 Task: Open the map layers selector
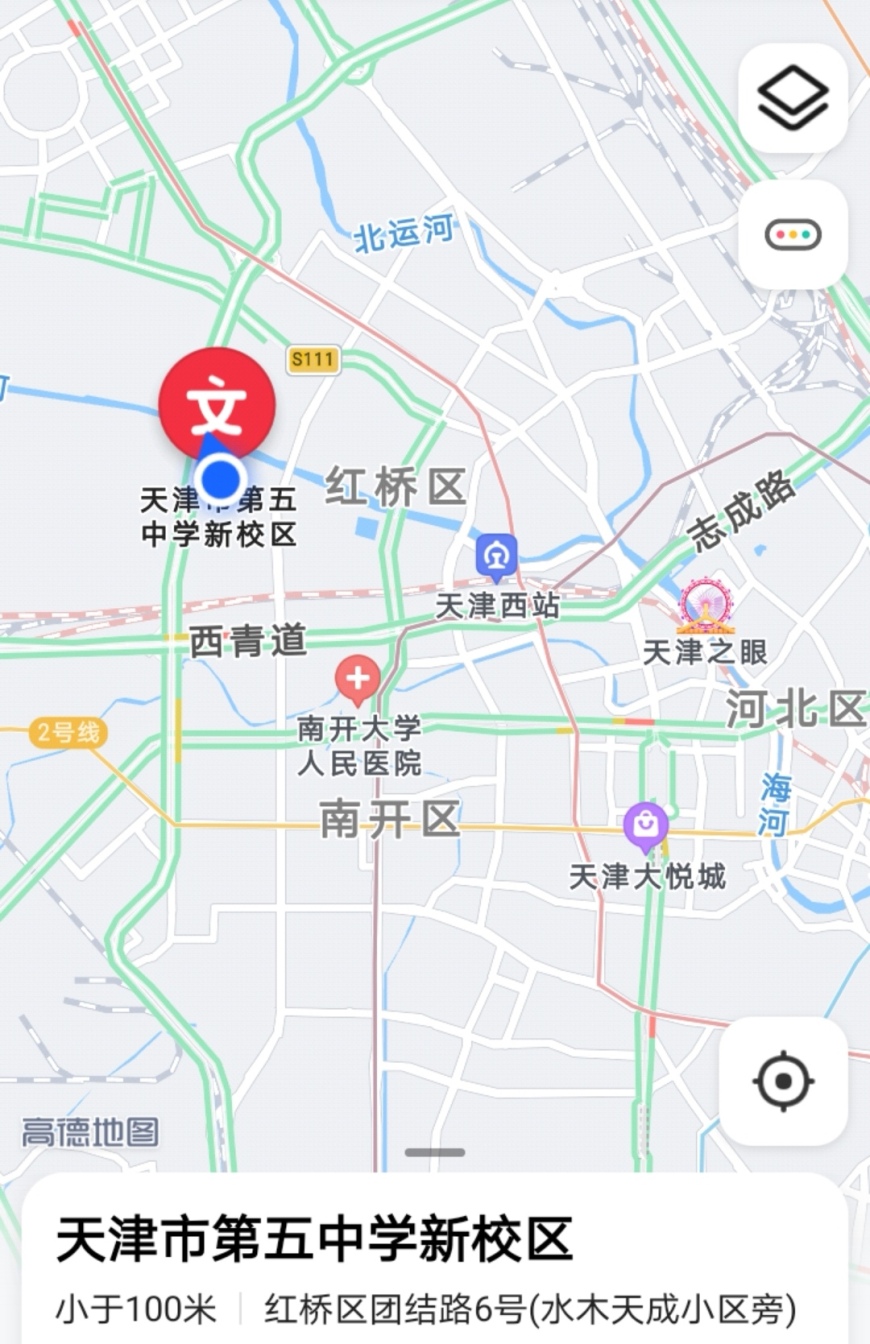(x=793, y=98)
